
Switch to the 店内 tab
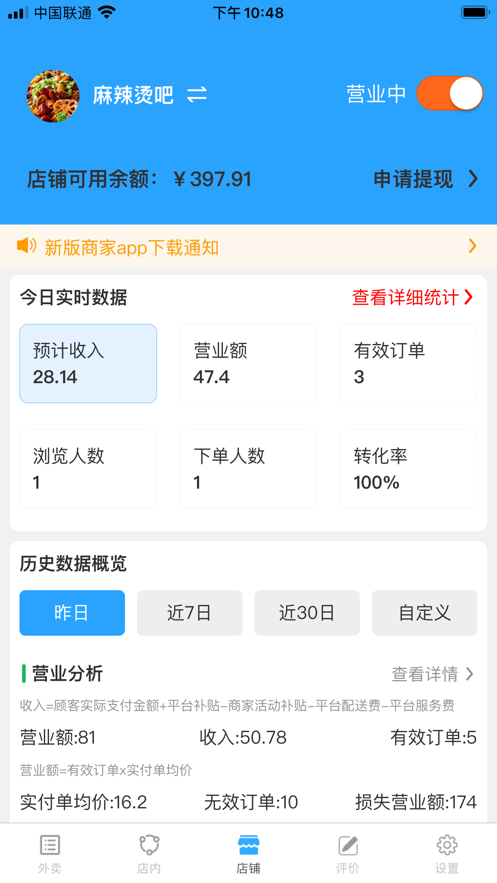[149, 854]
